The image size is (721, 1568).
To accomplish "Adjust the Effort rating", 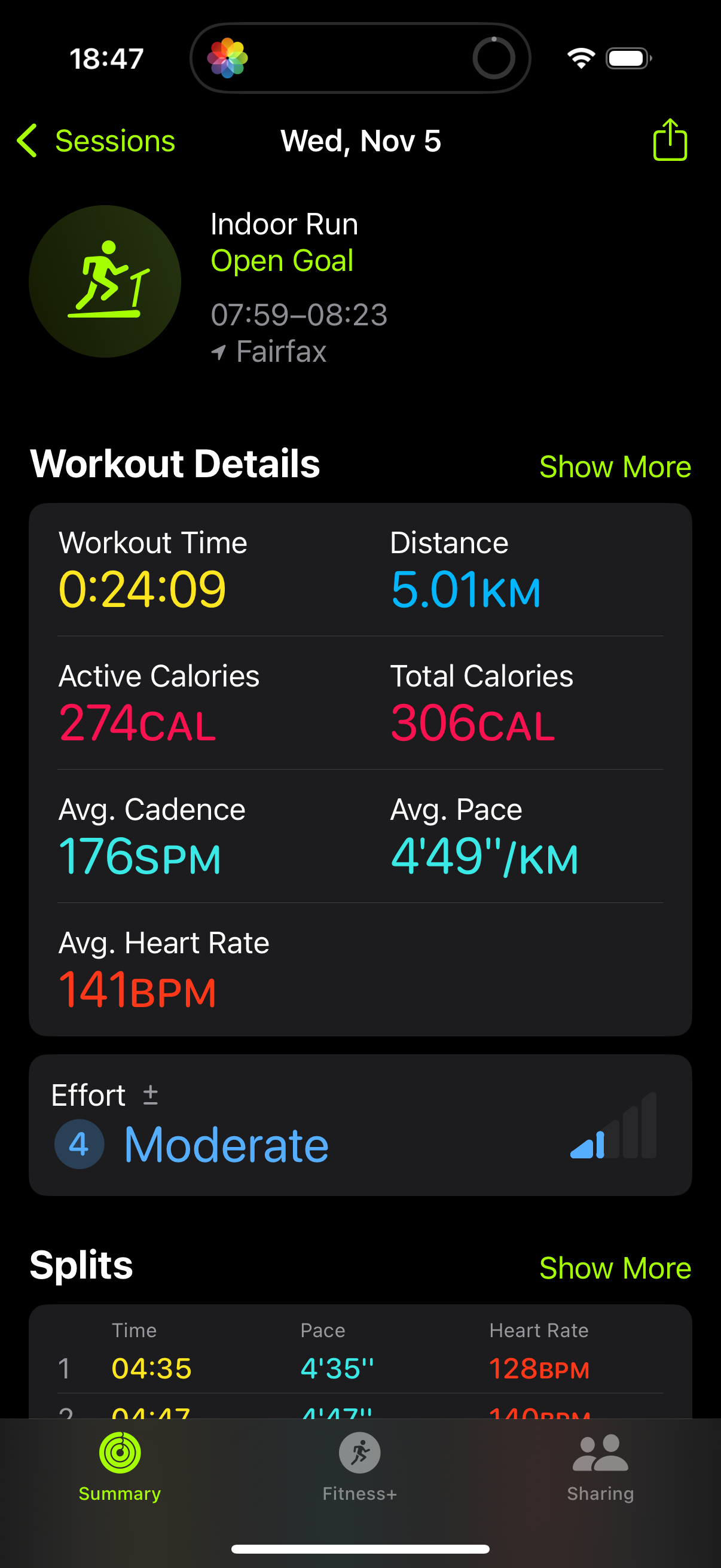I will point(150,1095).
